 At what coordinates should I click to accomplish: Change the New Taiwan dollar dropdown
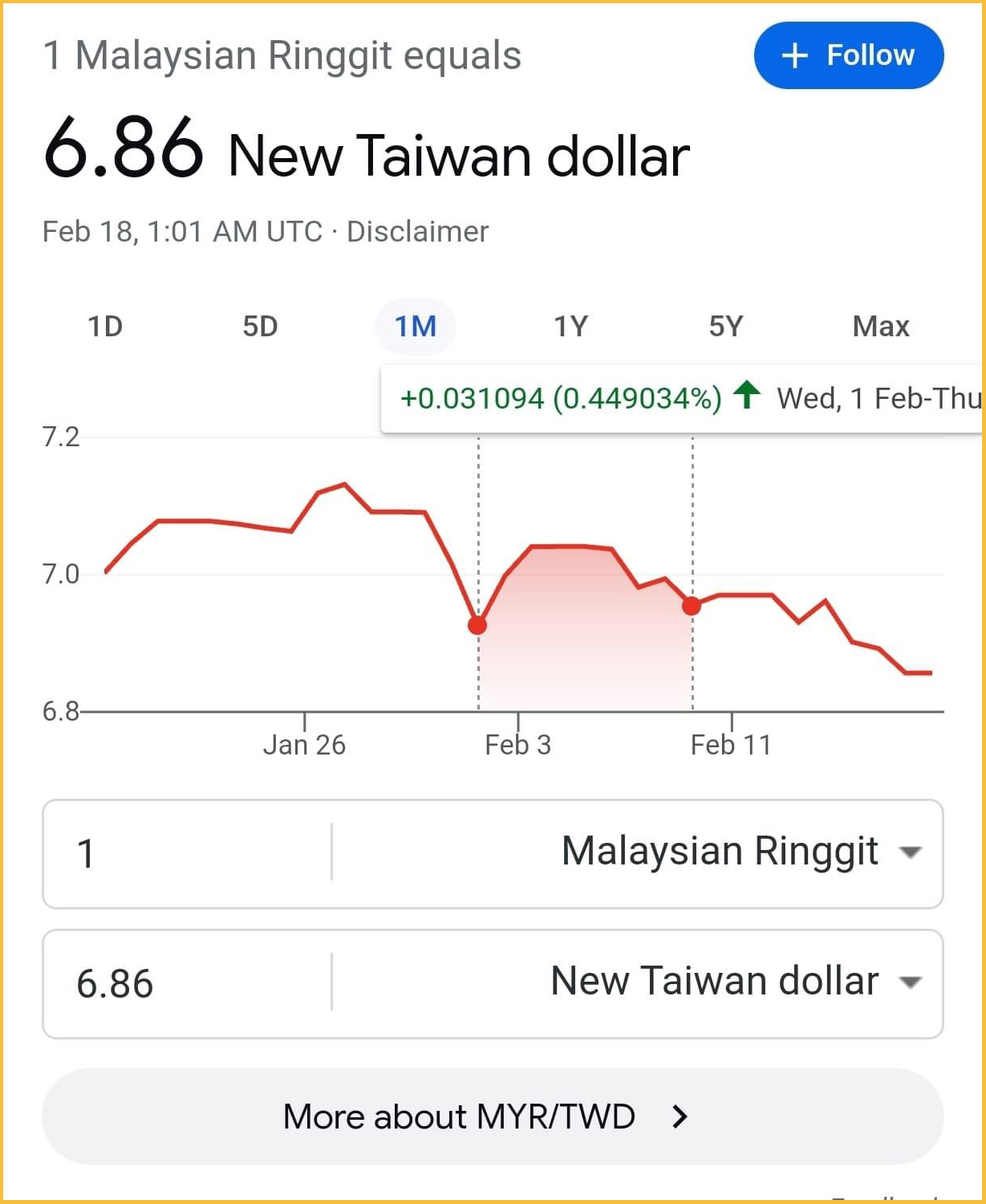tap(735, 982)
